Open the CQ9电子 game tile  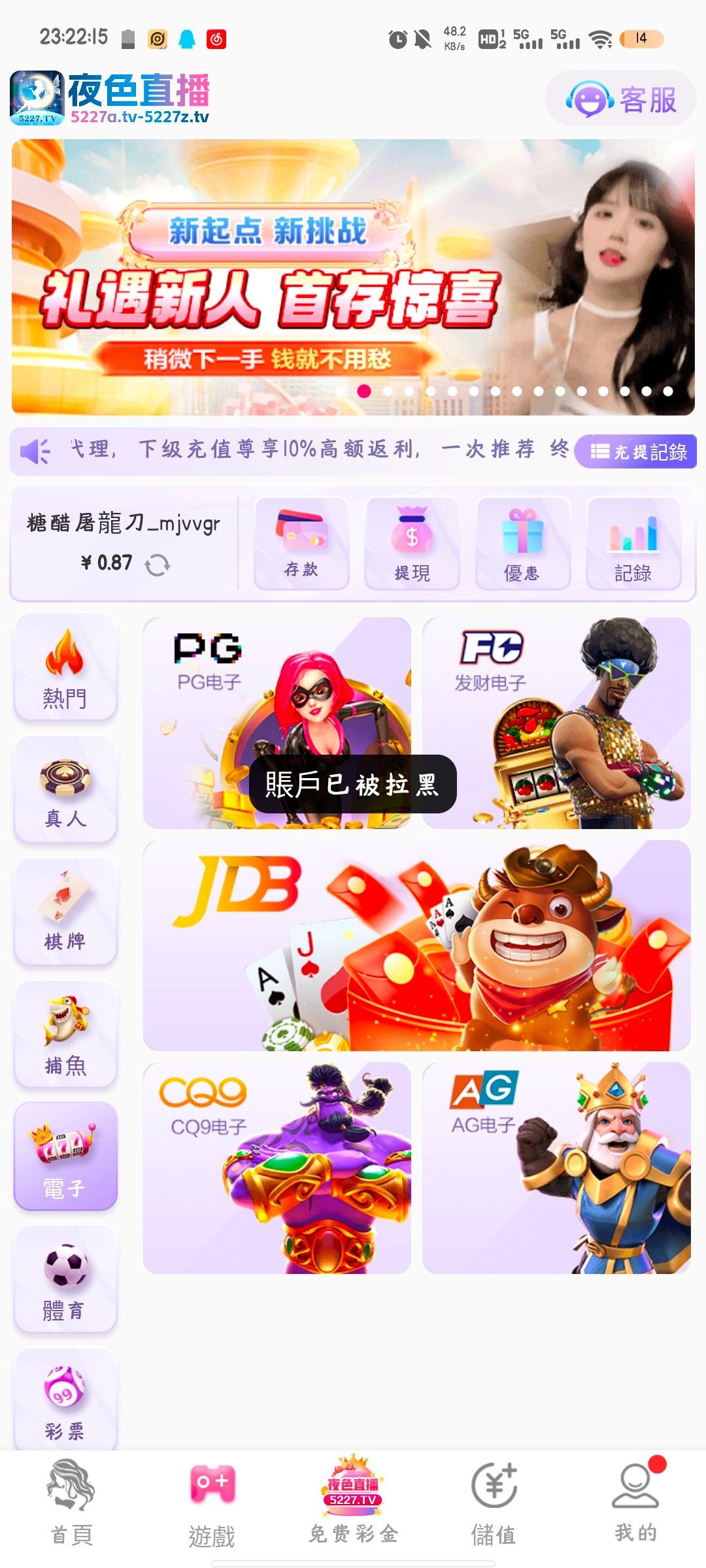[277, 1168]
